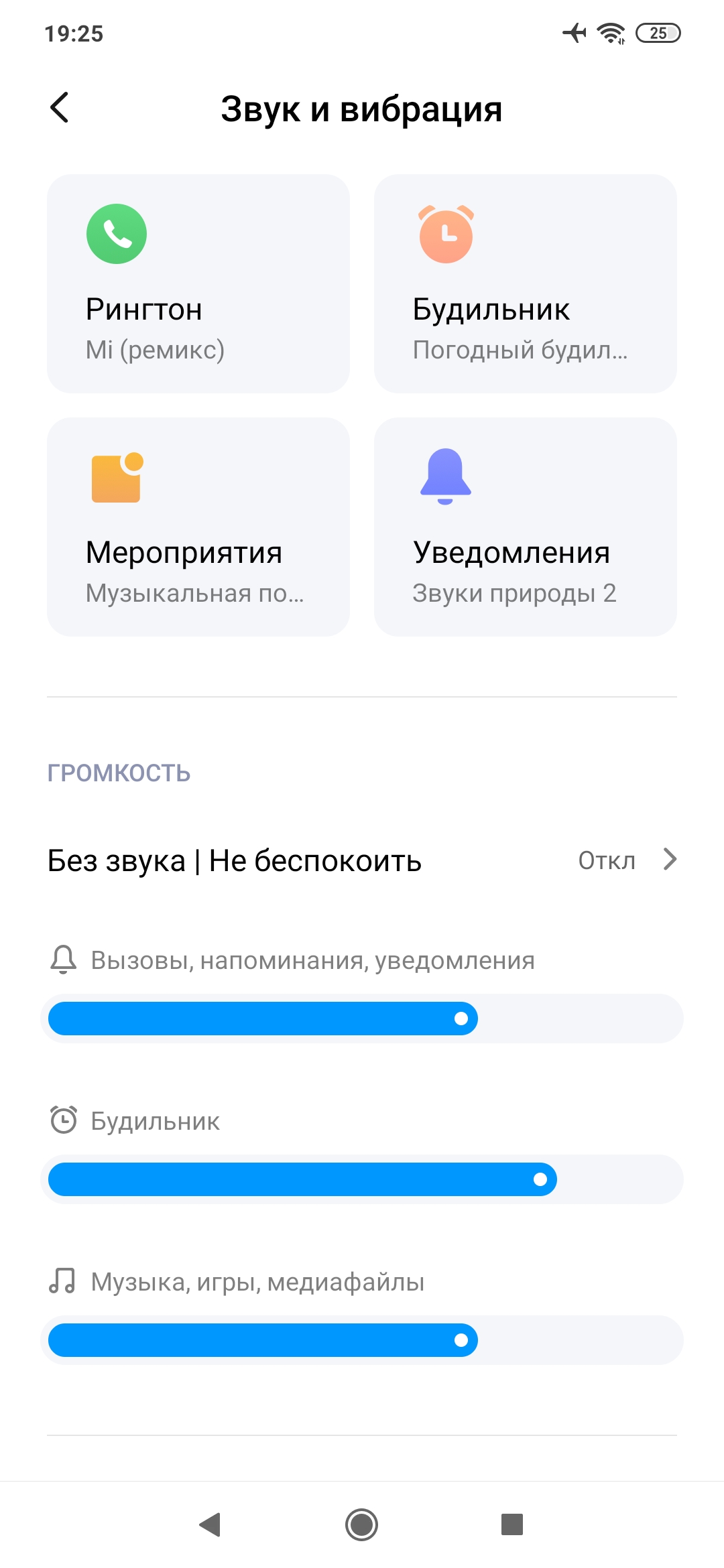Open the Уведомления sound card
This screenshot has width=724, height=1568.
click(x=525, y=527)
